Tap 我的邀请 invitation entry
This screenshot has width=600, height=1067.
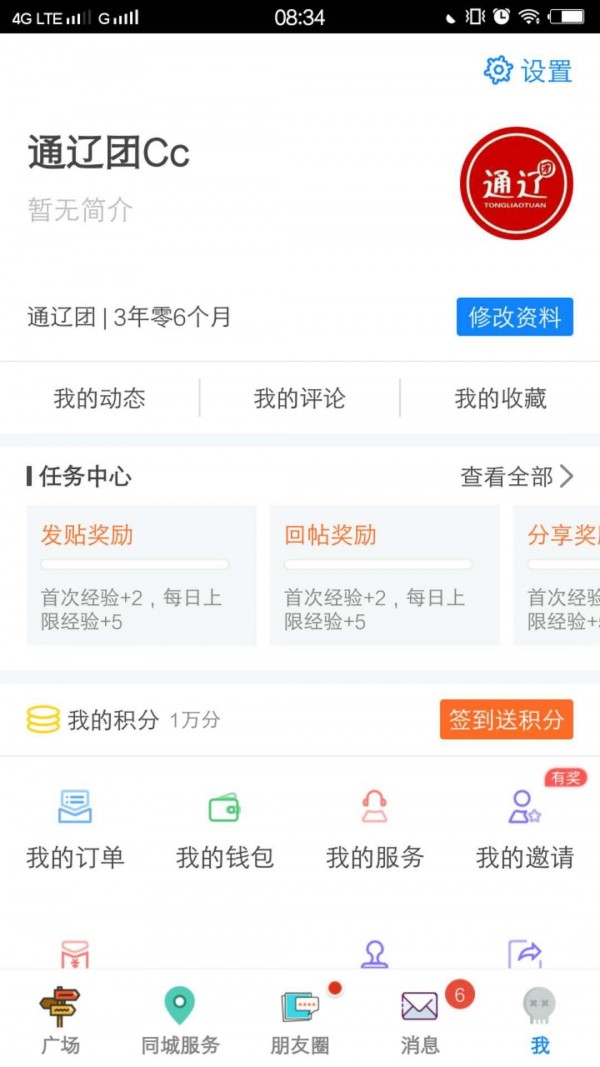click(525, 828)
